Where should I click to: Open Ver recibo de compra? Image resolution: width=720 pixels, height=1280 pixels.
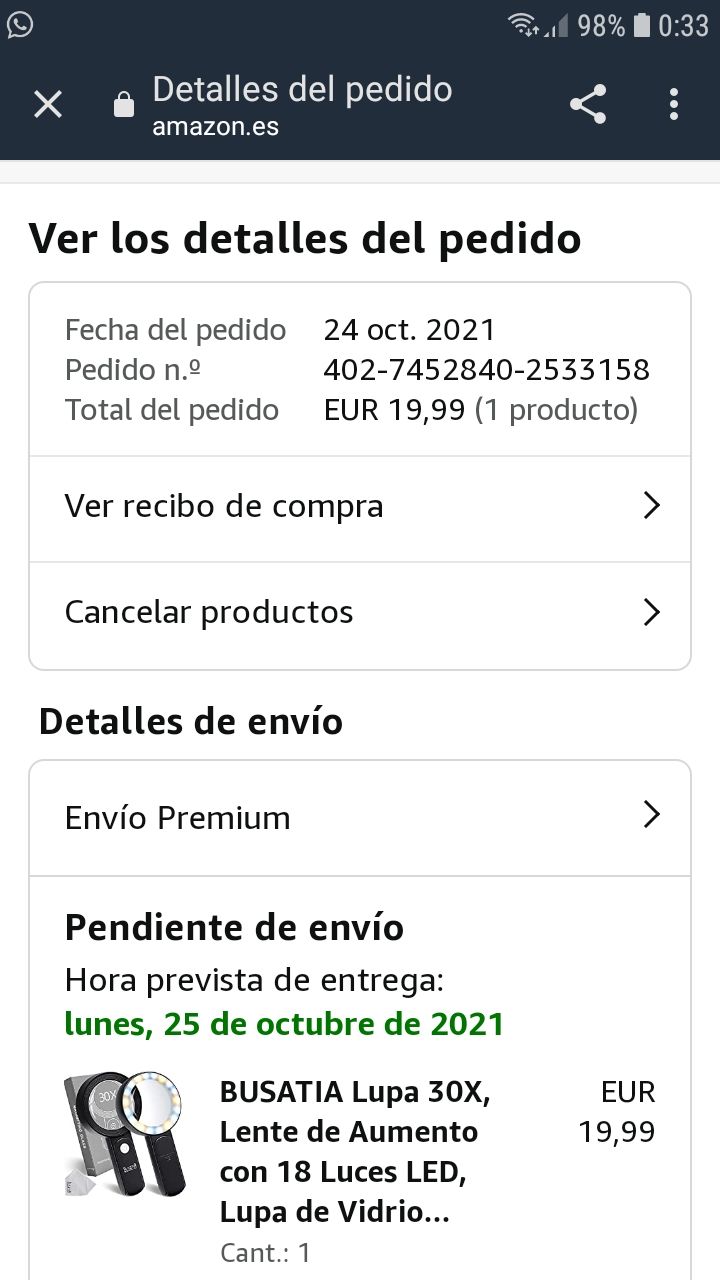pos(360,506)
